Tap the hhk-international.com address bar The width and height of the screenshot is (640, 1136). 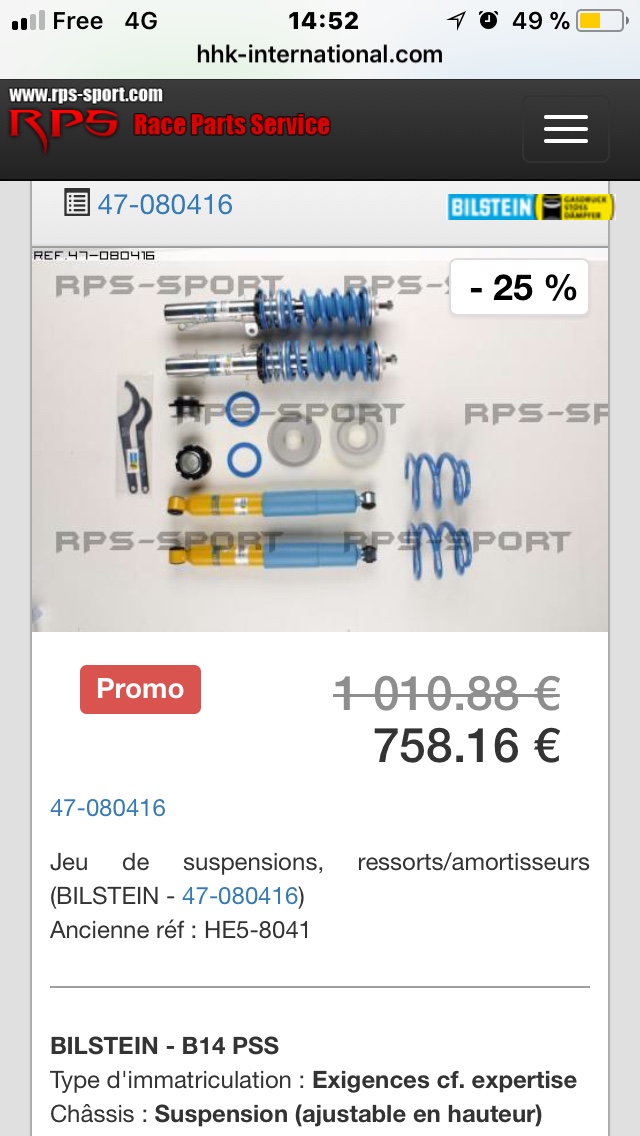(x=320, y=54)
